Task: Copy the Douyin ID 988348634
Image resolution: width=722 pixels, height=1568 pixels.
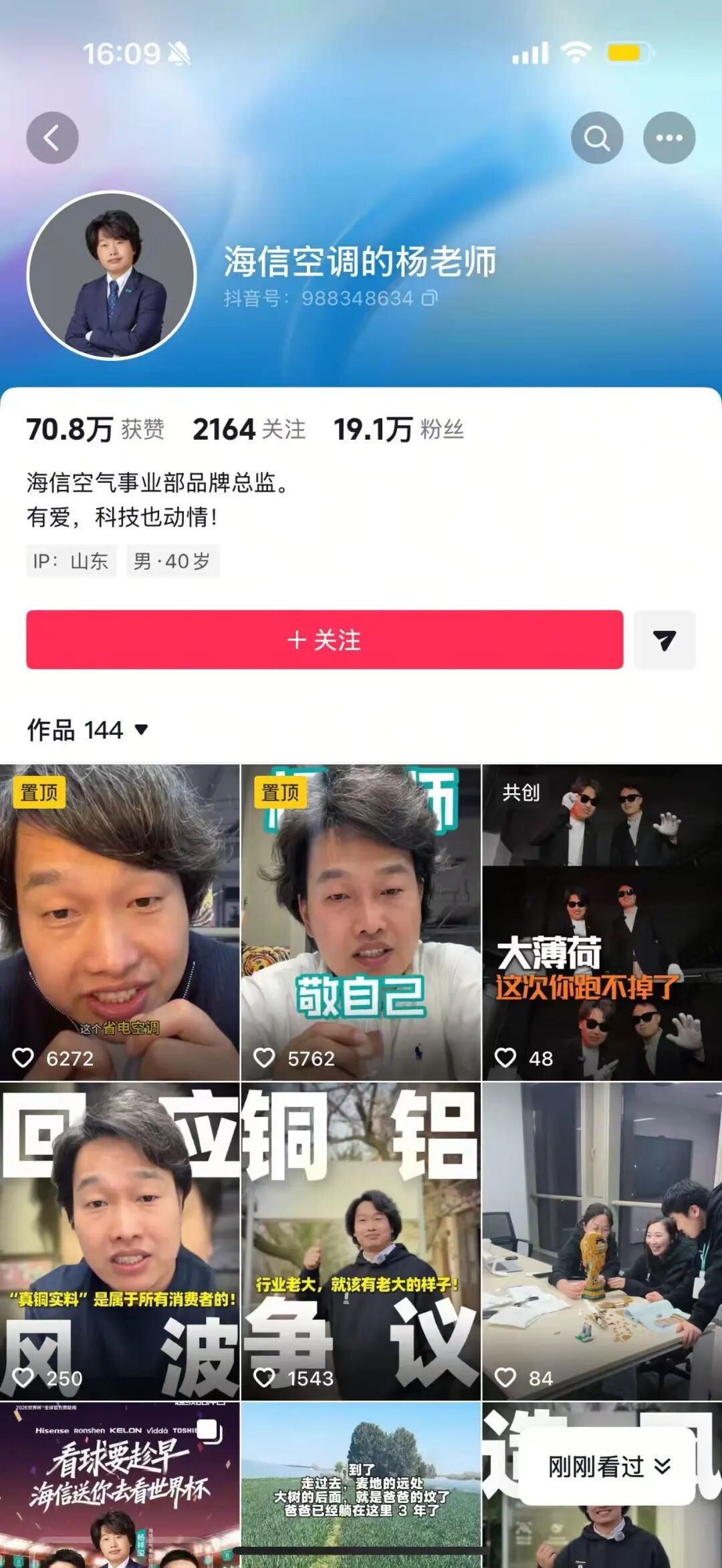Action: (430, 298)
